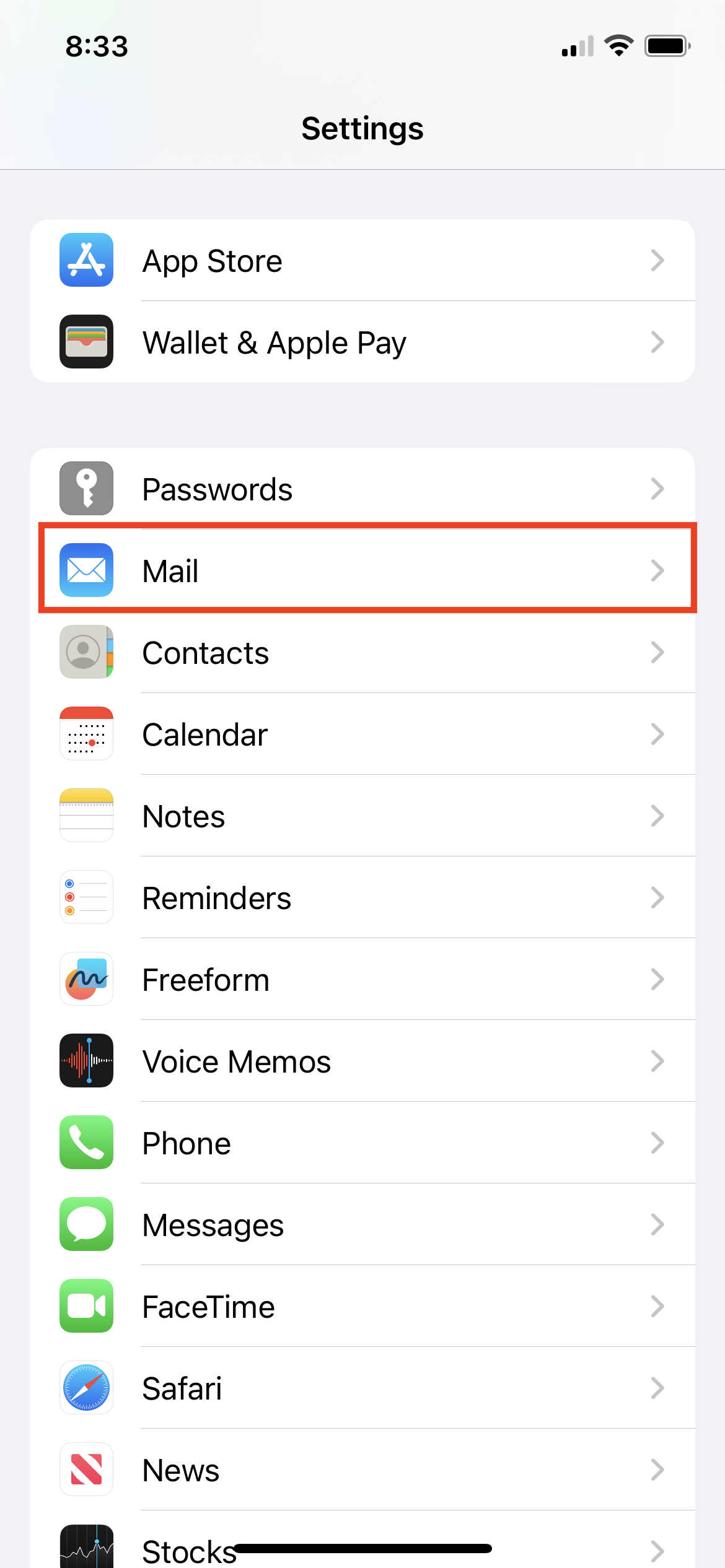Open App Store settings
The height and width of the screenshot is (1568, 725).
tap(362, 260)
